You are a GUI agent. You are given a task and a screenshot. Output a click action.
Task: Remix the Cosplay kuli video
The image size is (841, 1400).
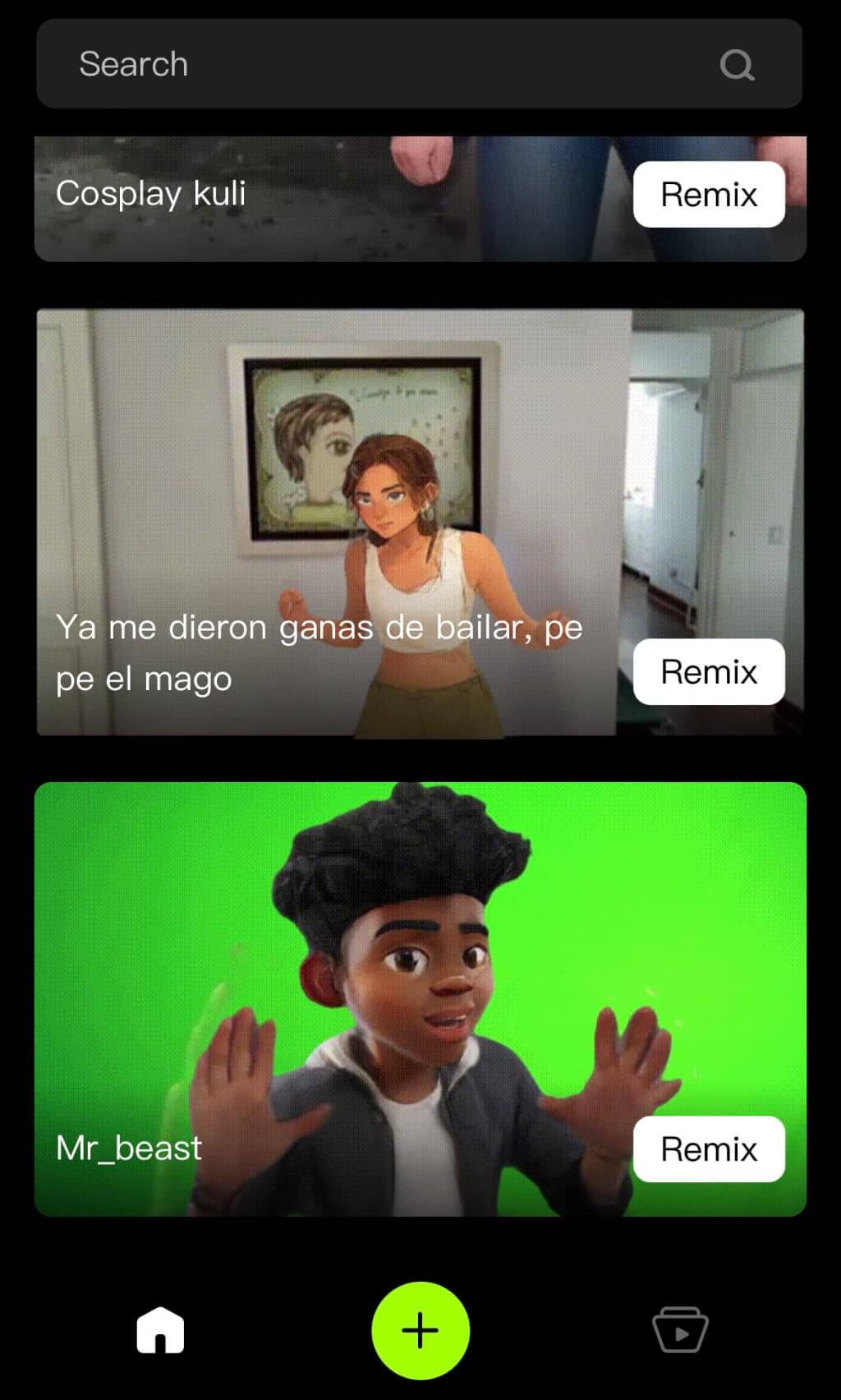pyautogui.click(x=709, y=195)
